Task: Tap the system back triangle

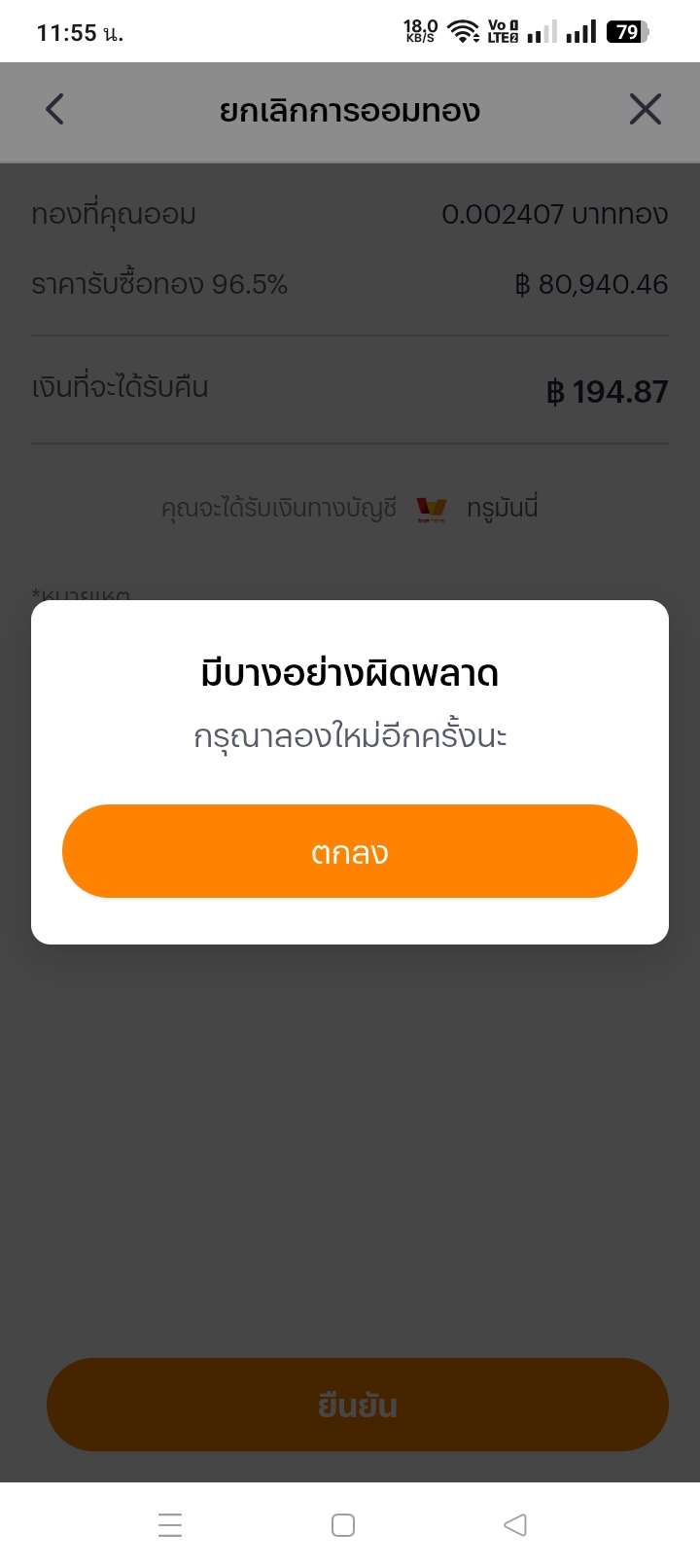Action: tap(515, 1524)
